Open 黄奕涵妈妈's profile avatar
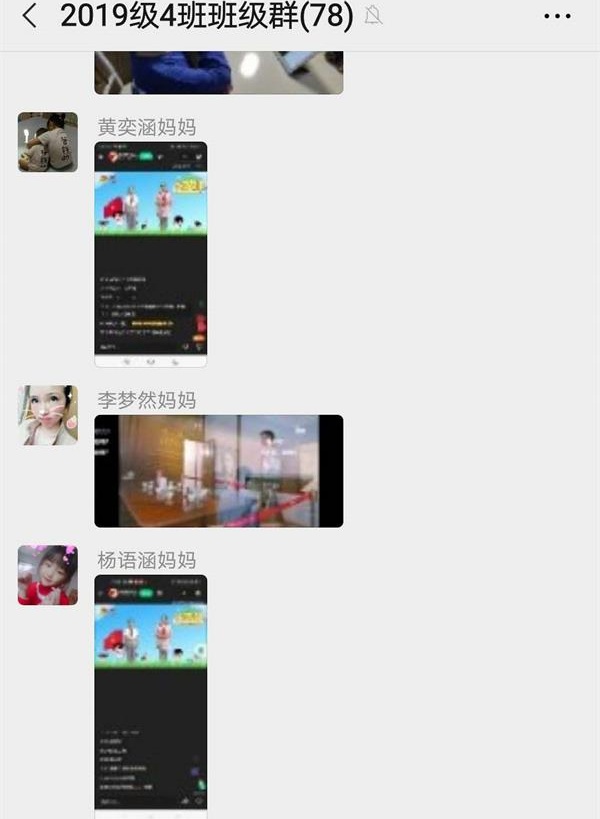Image resolution: width=600 pixels, height=819 pixels. [x=48, y=142]
